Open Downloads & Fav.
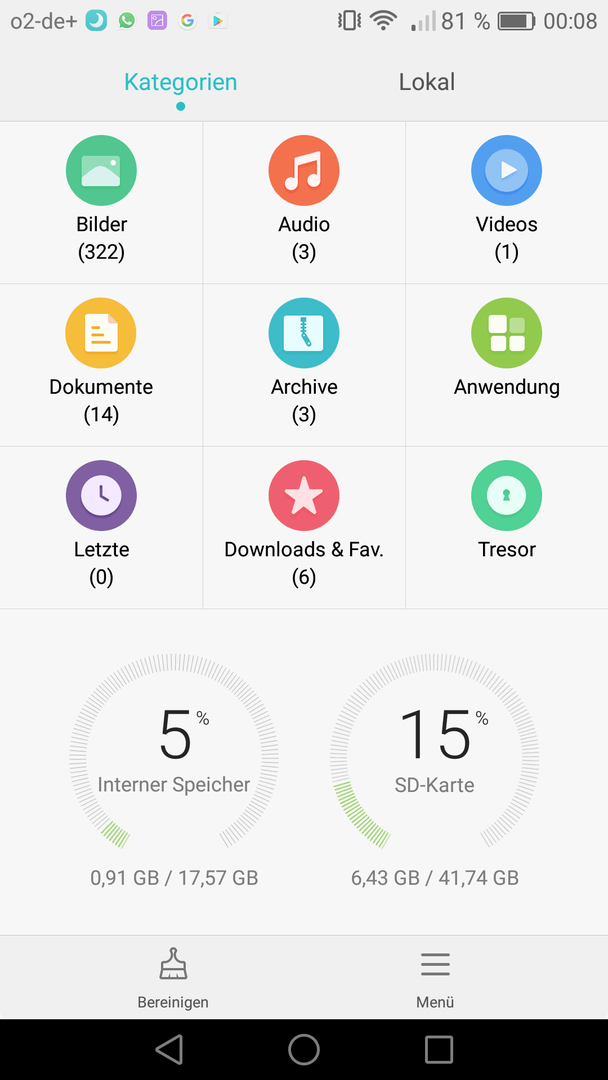This screenshot has height=1080, width=608. [x=304, y=528]
